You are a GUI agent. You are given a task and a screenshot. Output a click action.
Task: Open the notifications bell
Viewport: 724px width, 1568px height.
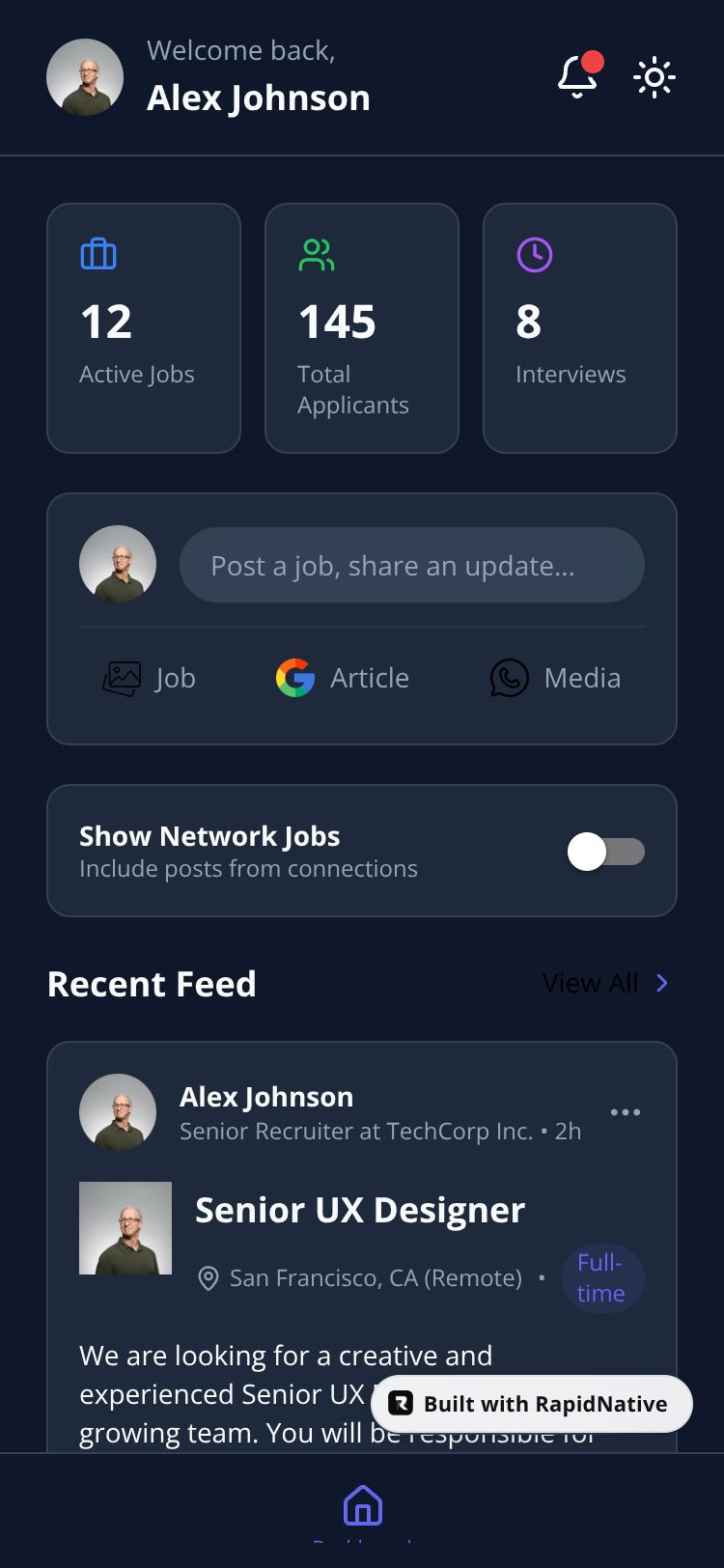(577, 77)
